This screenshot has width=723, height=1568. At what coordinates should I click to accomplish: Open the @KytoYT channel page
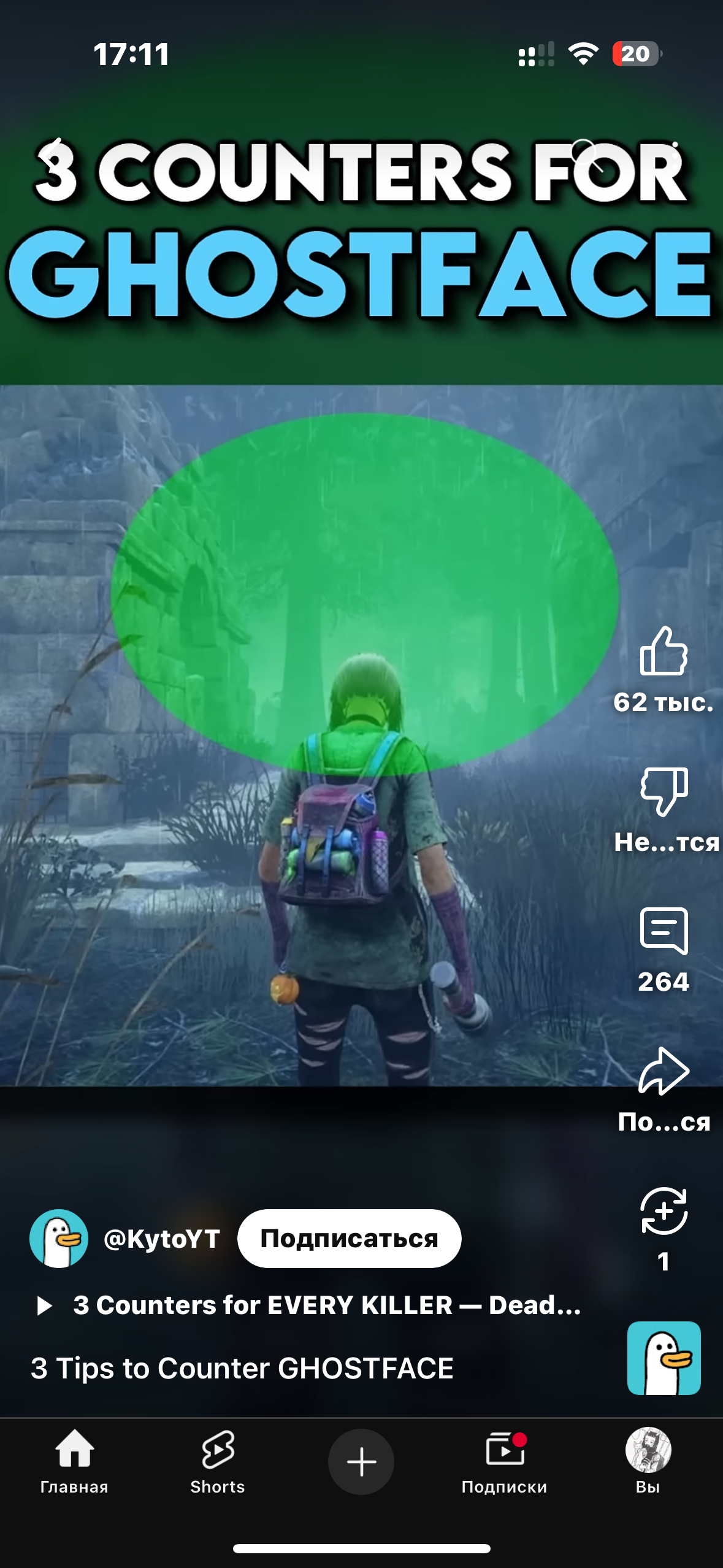[x=161, y=1239]
